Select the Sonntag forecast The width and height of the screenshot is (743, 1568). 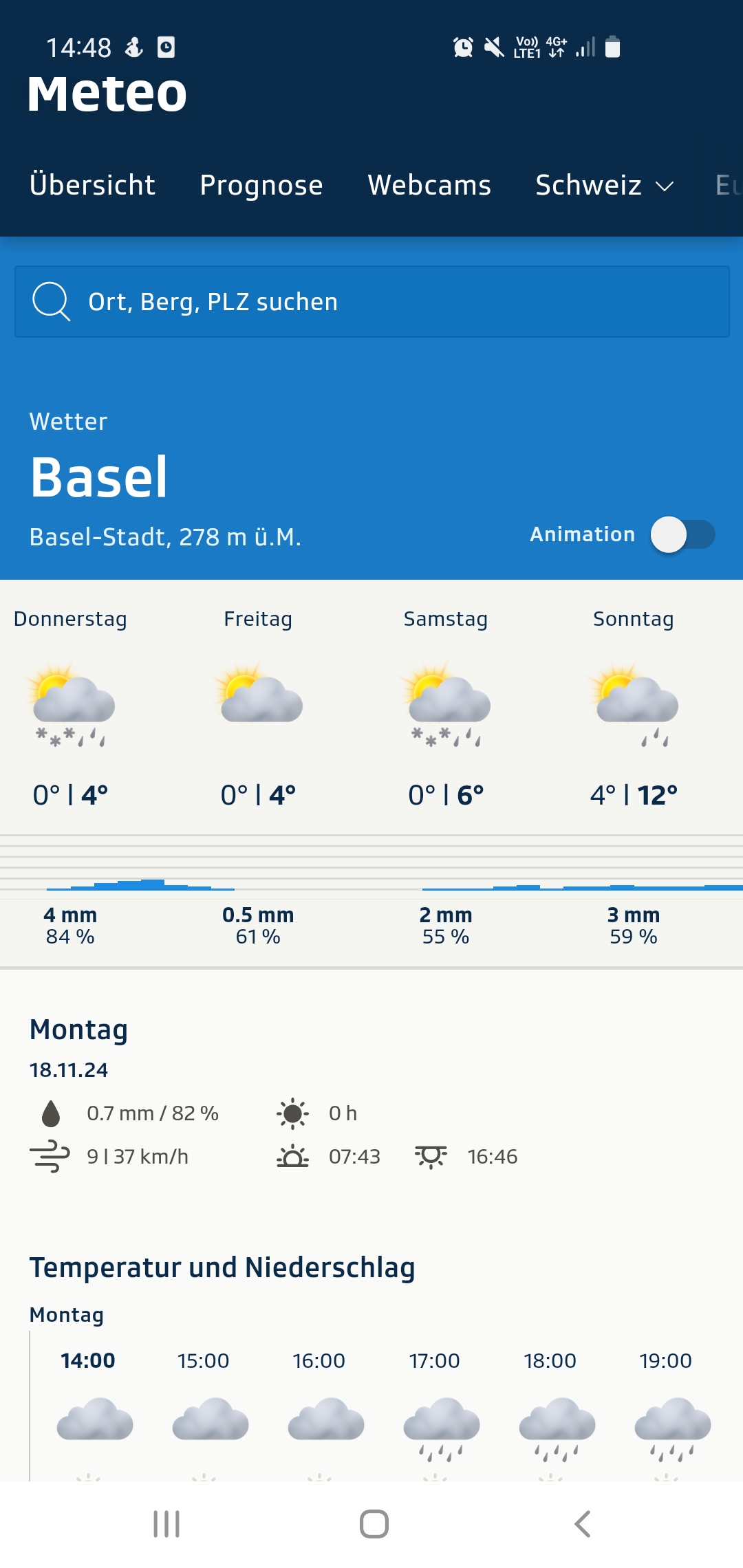click(634, 708)
